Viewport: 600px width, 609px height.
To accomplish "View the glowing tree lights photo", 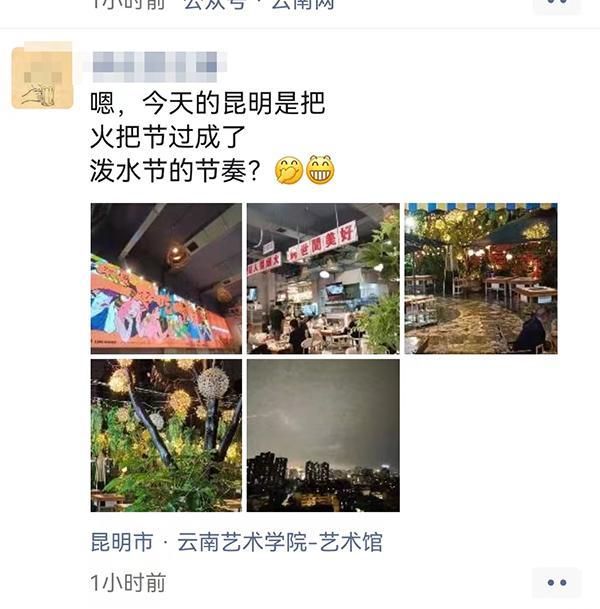I will 166,435.
